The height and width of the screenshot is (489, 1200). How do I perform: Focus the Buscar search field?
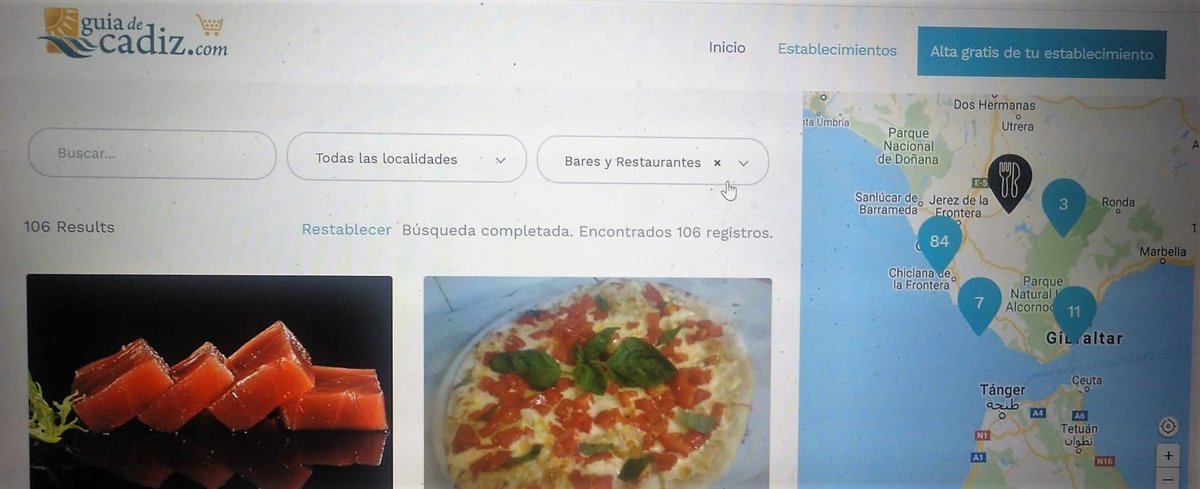tap(152, 155)
